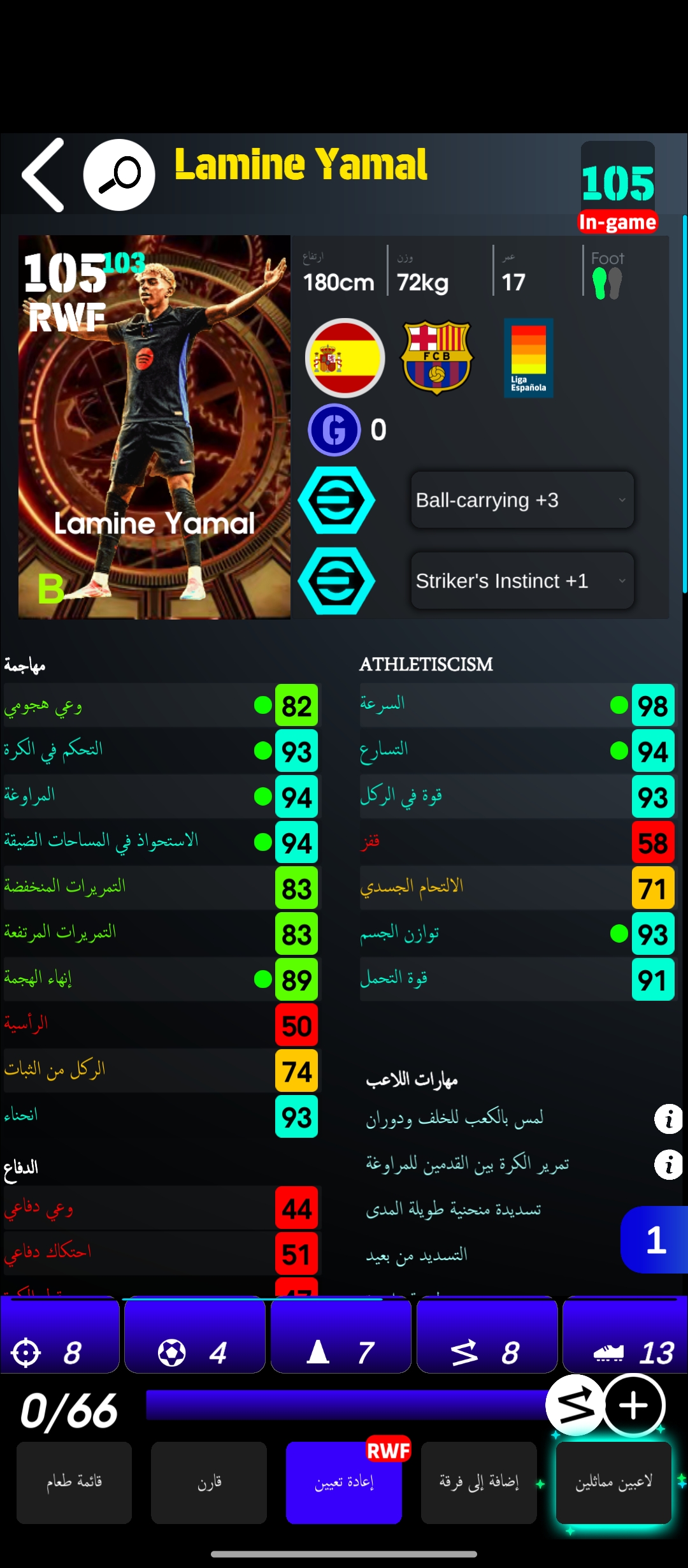Open info for the heel trick skill
Screen dimensions: 688x1568
click(668, 1119)
